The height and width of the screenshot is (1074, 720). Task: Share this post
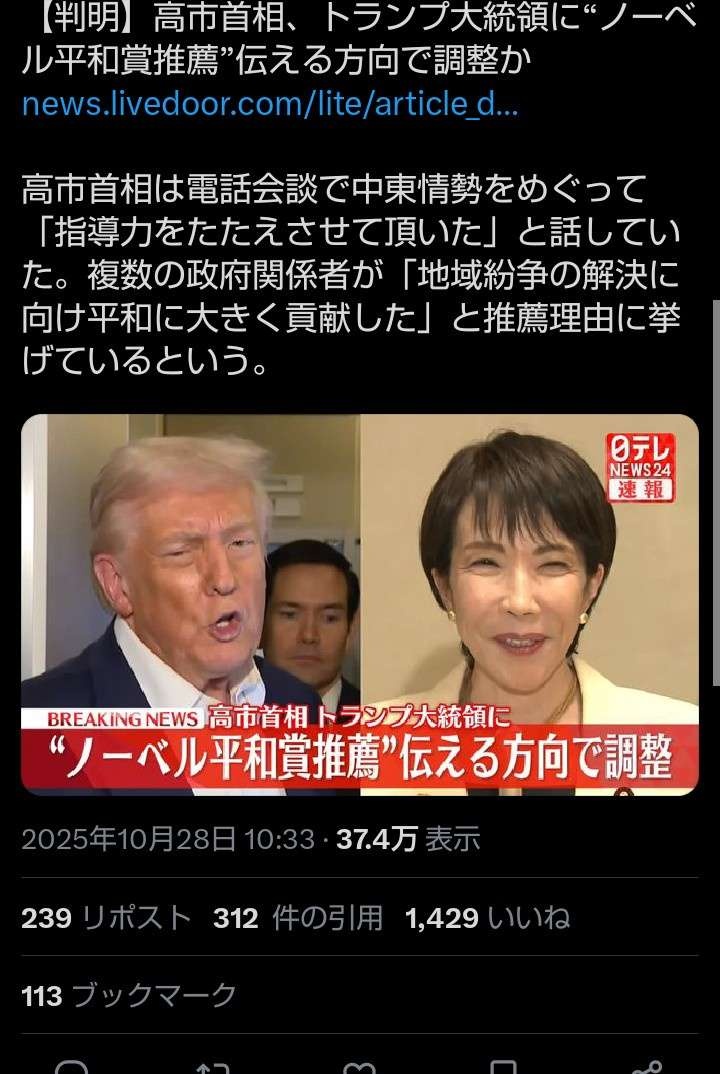[648, 1067]
